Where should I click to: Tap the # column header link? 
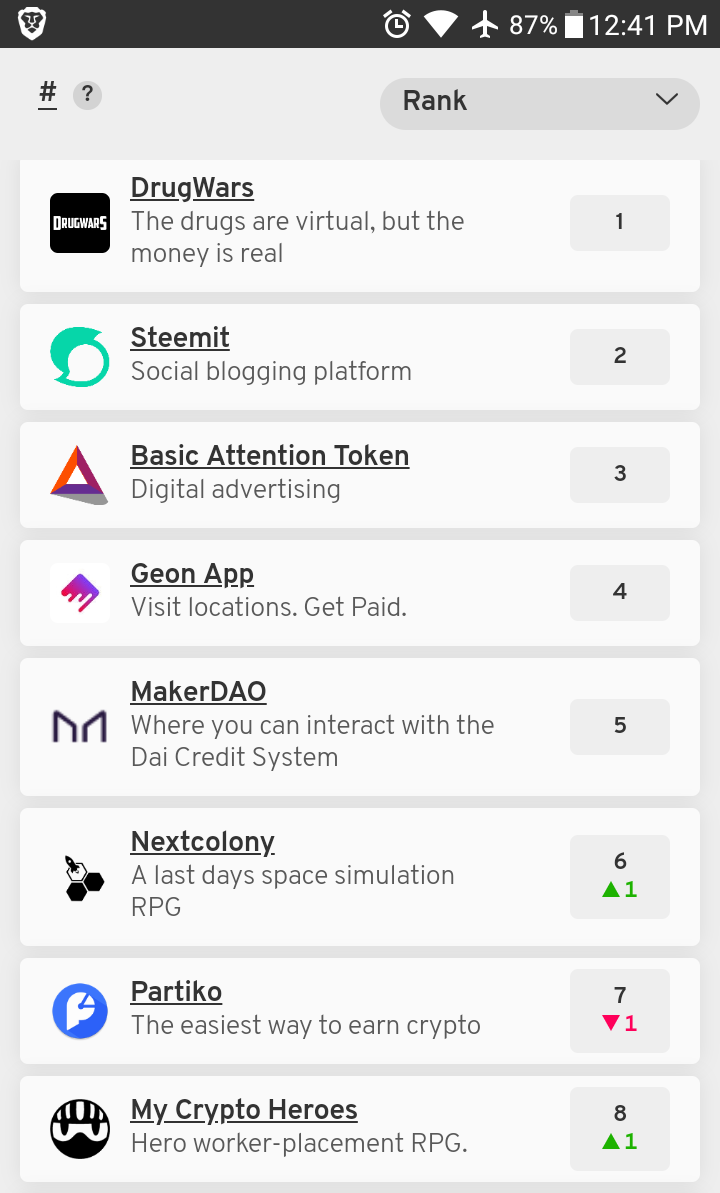pyautogui.click(x=47, y=94)
